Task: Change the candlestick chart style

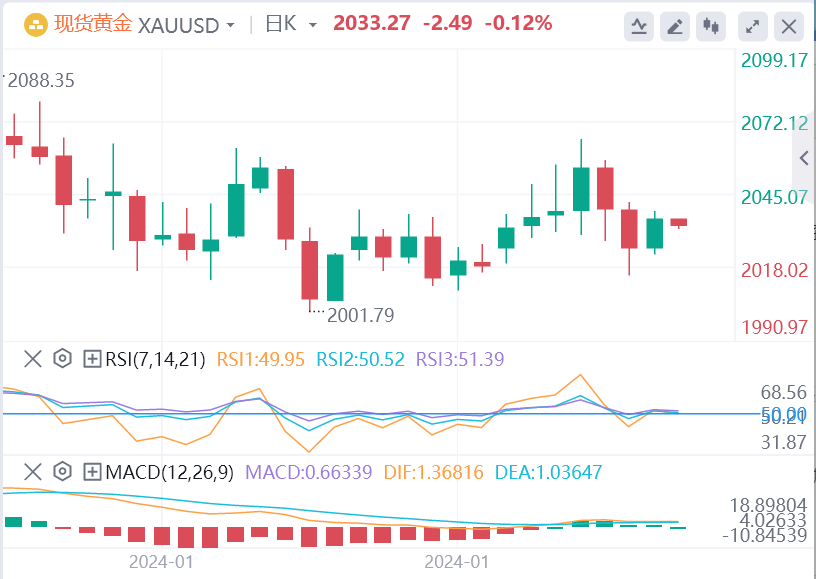Action: tap(712, 26)
